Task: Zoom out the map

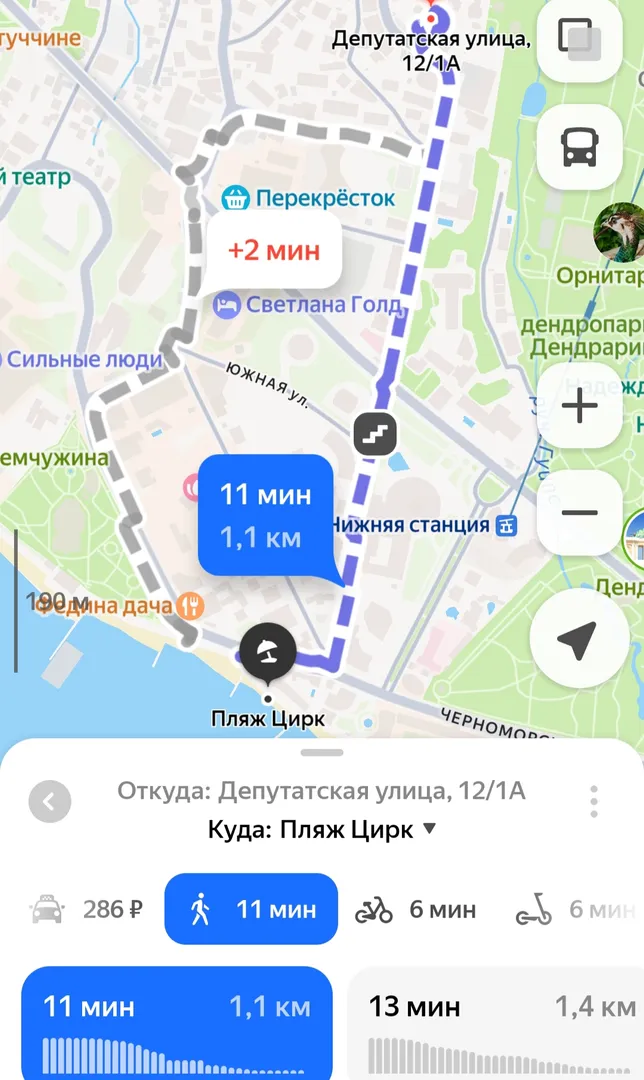Action: click(x=579, y=513)
